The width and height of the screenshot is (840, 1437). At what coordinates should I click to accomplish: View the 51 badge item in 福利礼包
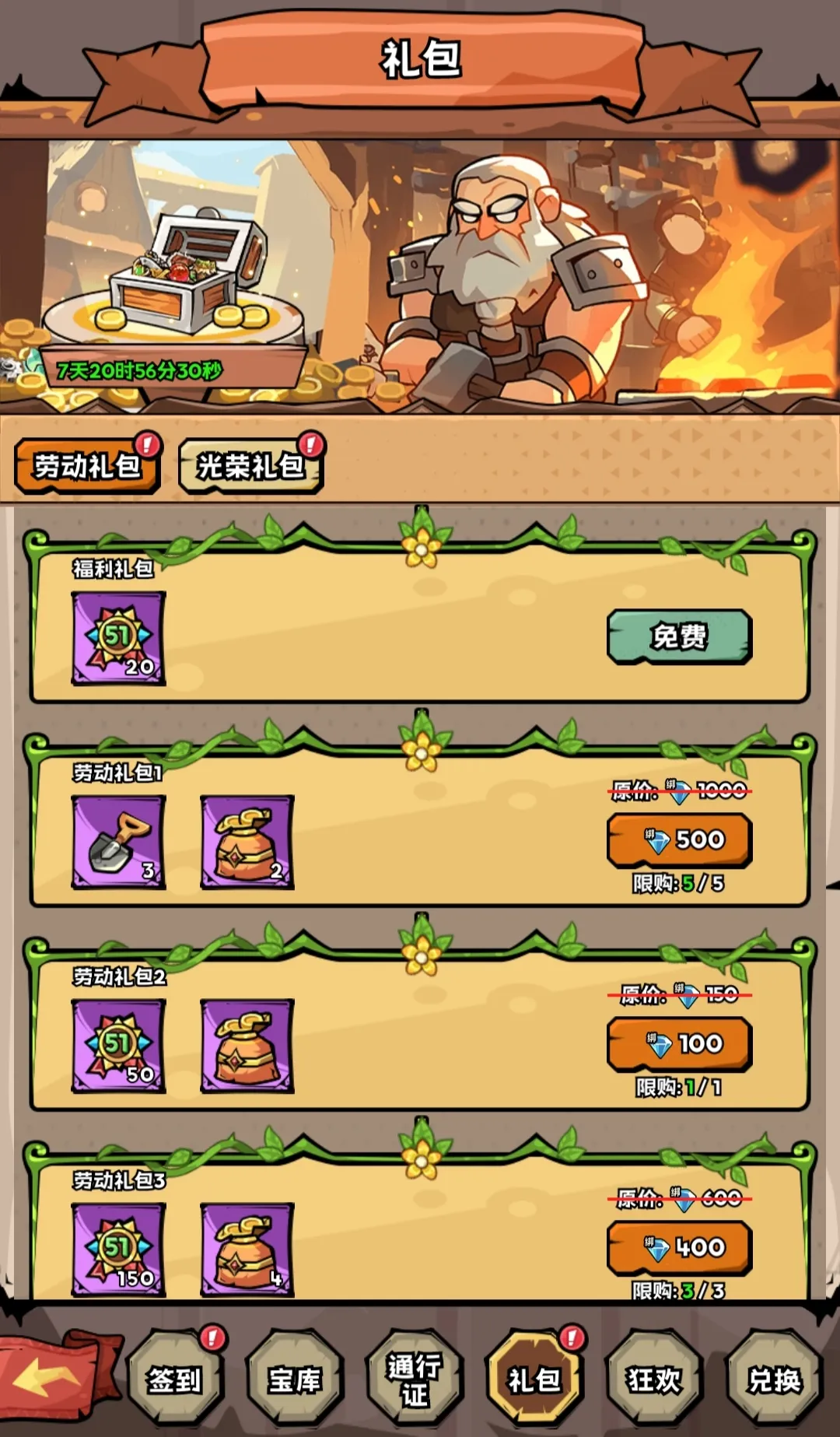pos(118,638)
